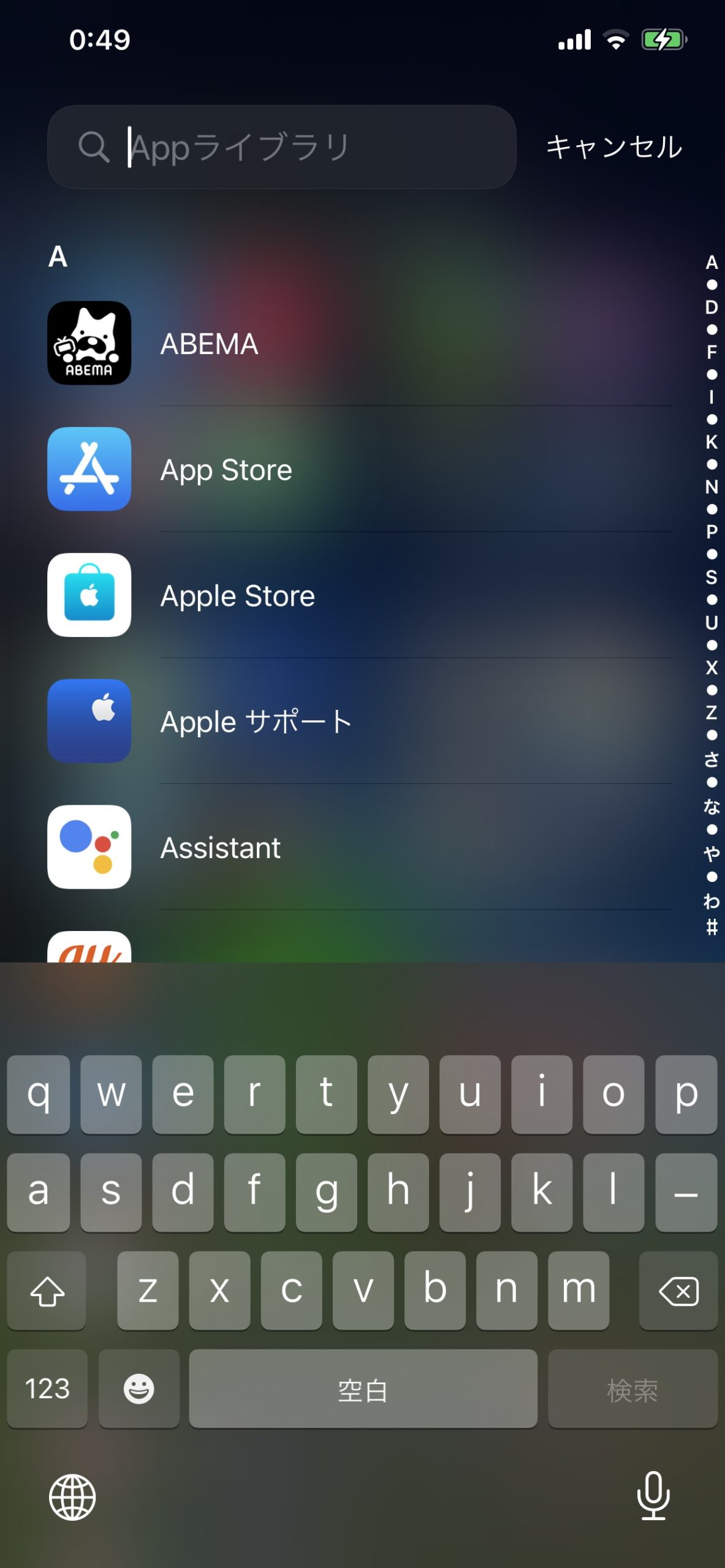Cancel the search with キャンセル
This screenshot has width=725, height=1568.
(x=614, y=147)
